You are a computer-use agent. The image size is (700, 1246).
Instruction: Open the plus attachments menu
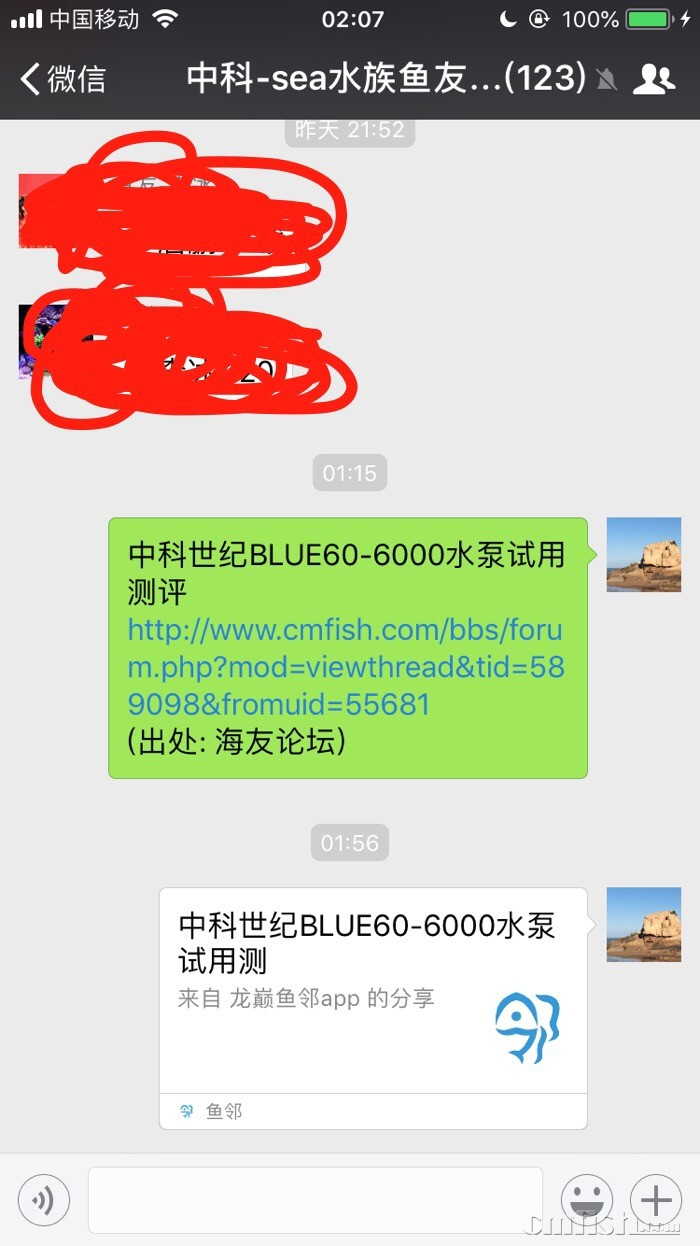point(655,1200)
